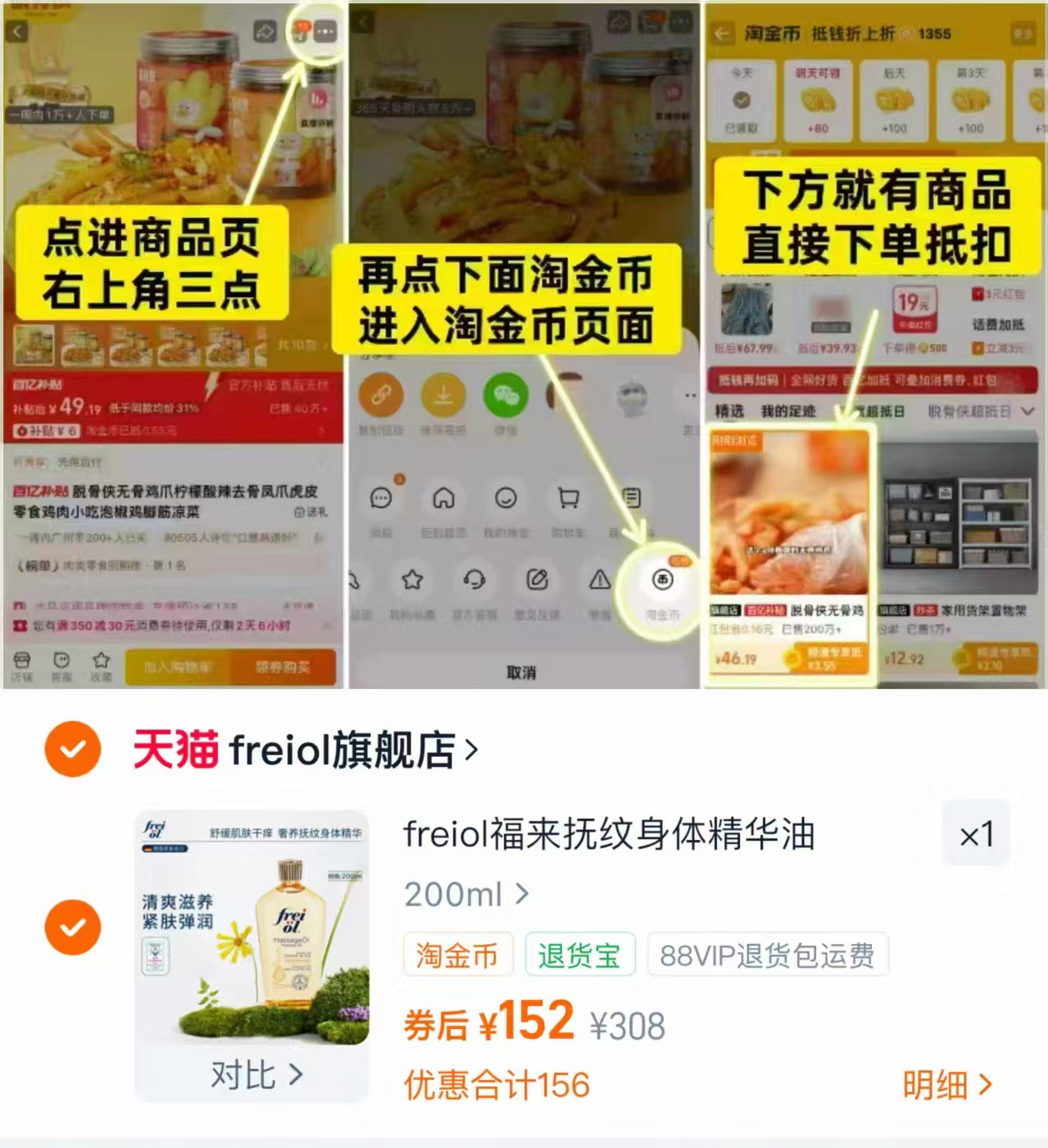Tap the WeChat share icon

pyautogui.click(x=506, y=393)
